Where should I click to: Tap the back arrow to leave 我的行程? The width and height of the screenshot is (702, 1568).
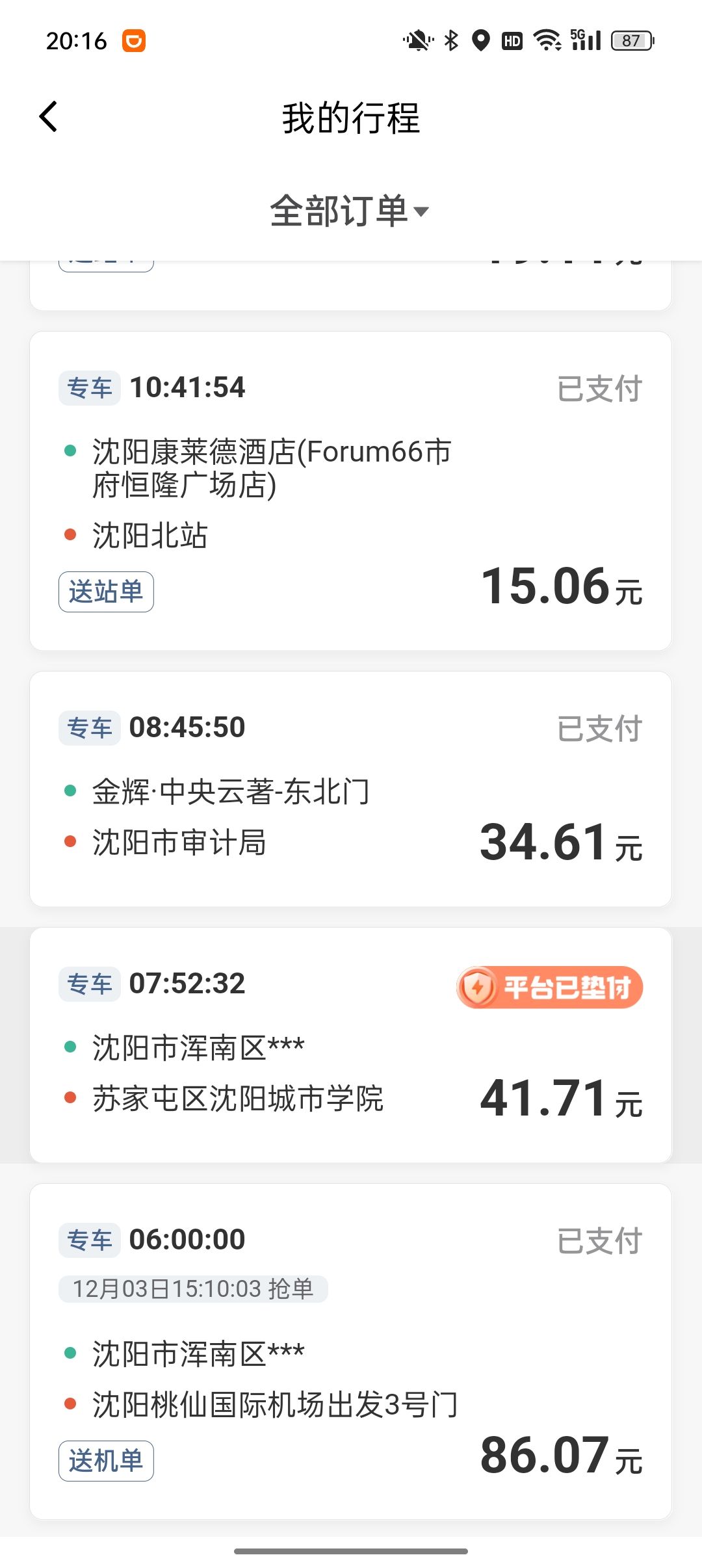(47, 117)
